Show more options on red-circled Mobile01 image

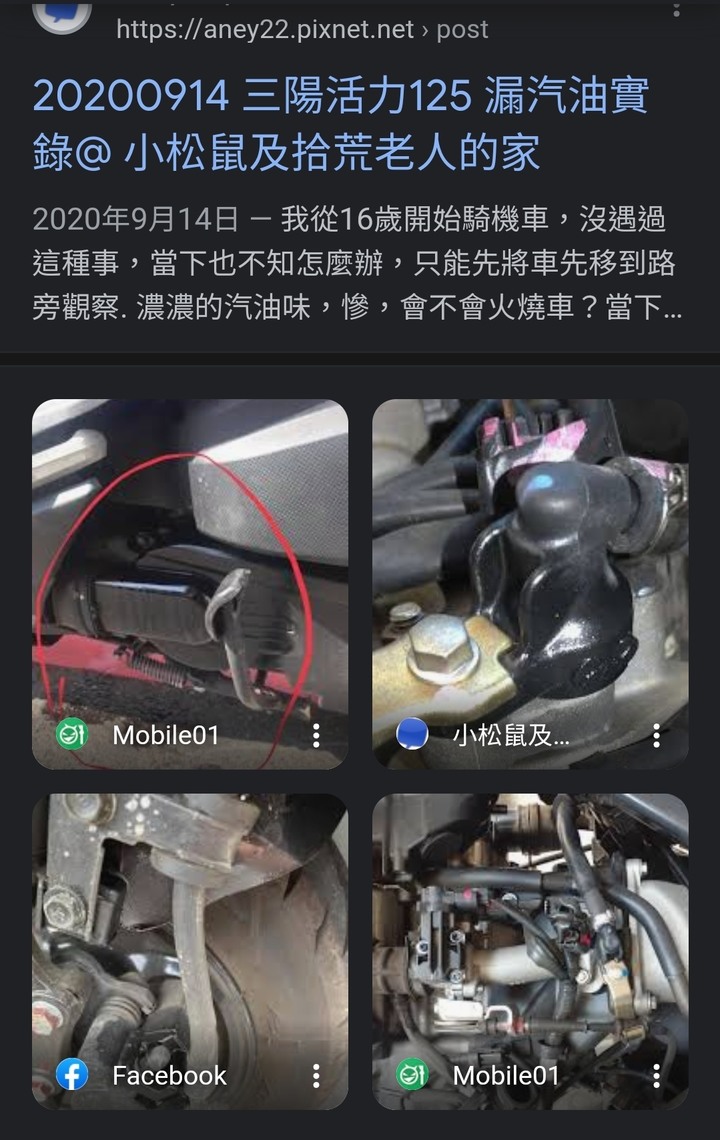[316, 736]
